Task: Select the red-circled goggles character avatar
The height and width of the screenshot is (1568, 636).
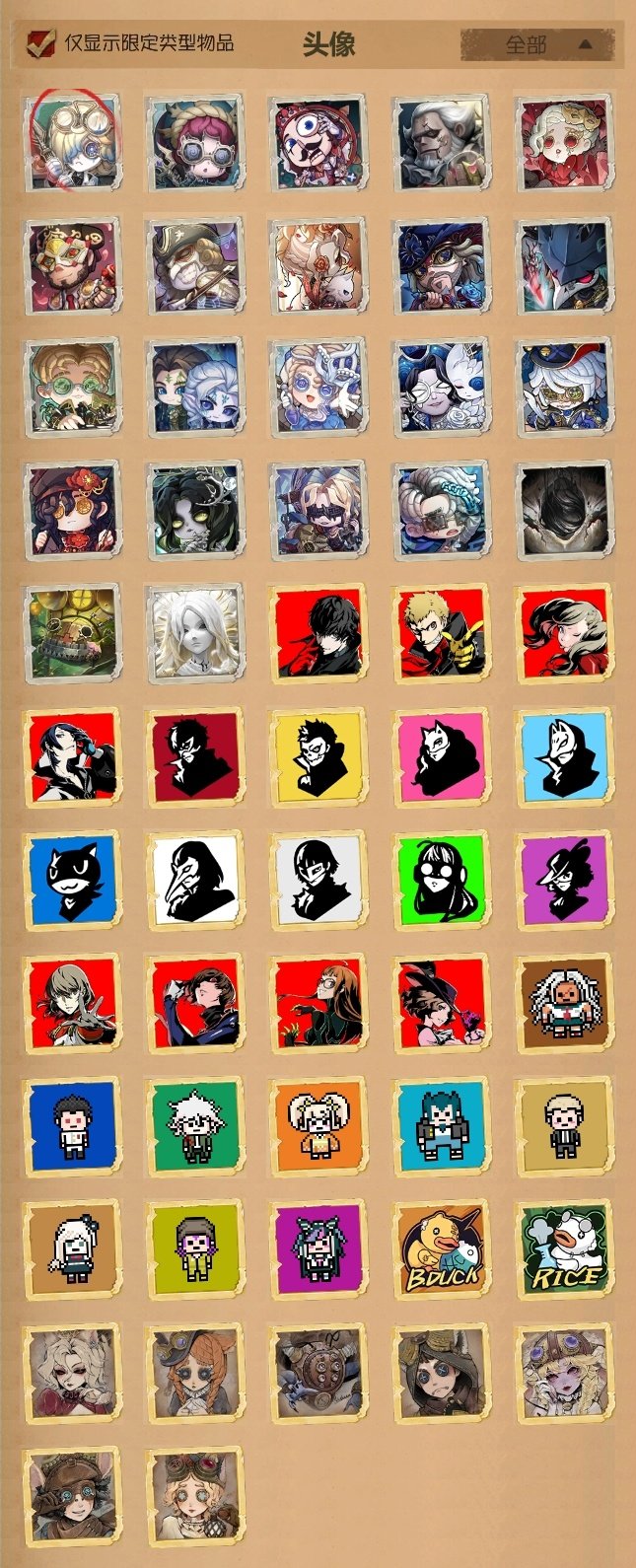Action: (x=72, y=142)
